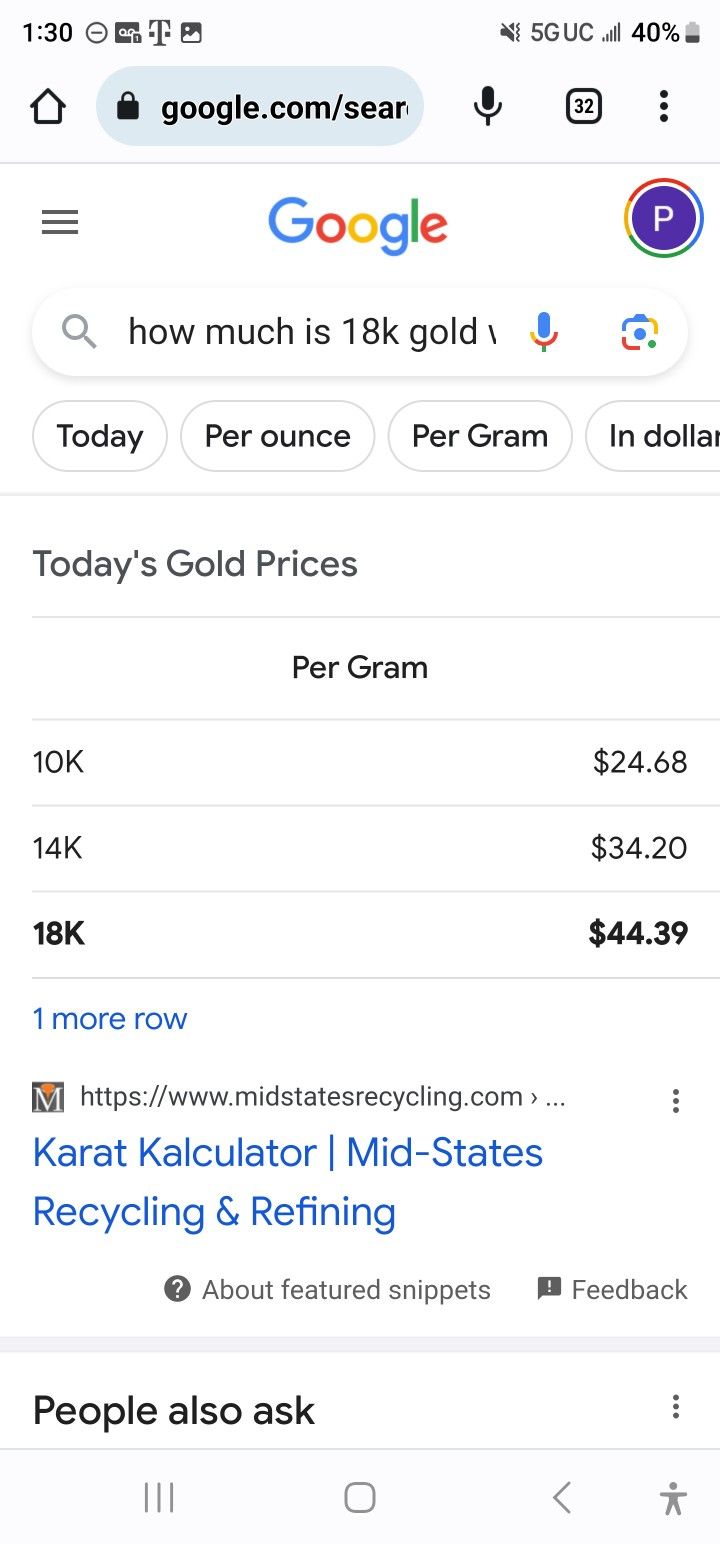Tap the microphone icon beside the address bar

point(487,105)
